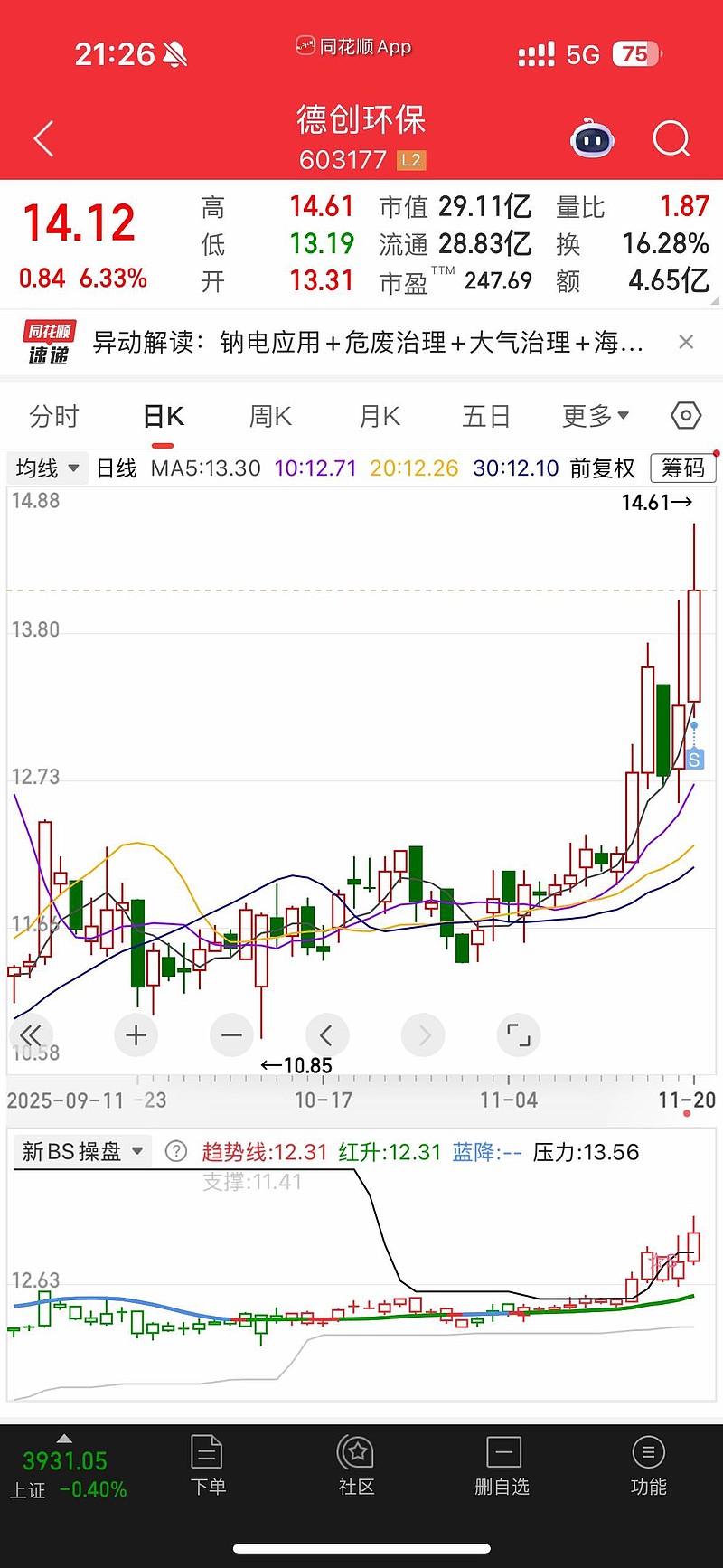Screen dimensions: 723x1568
Task: Open stock search
Action: pos(671,139)
